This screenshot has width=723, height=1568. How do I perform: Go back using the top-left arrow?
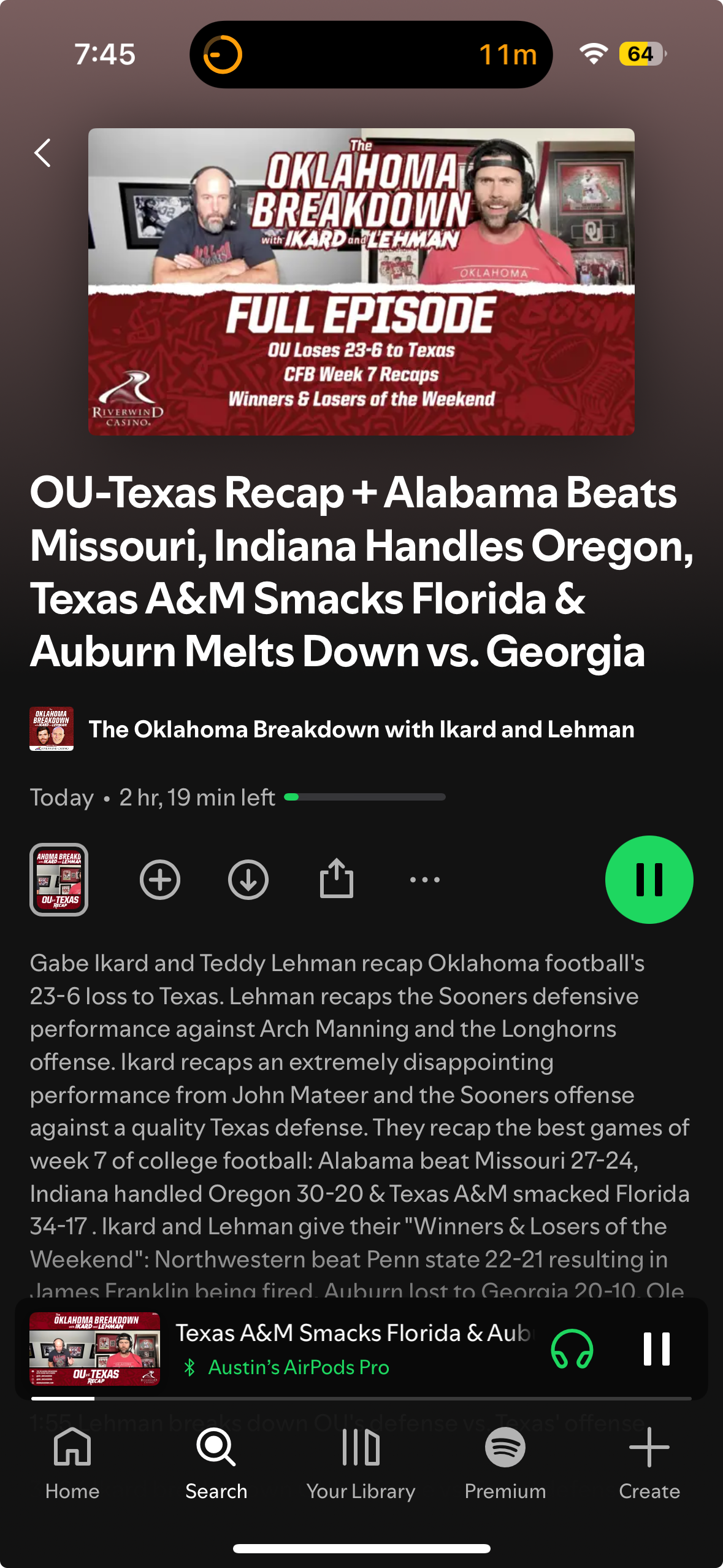click(x=42, y=153)
